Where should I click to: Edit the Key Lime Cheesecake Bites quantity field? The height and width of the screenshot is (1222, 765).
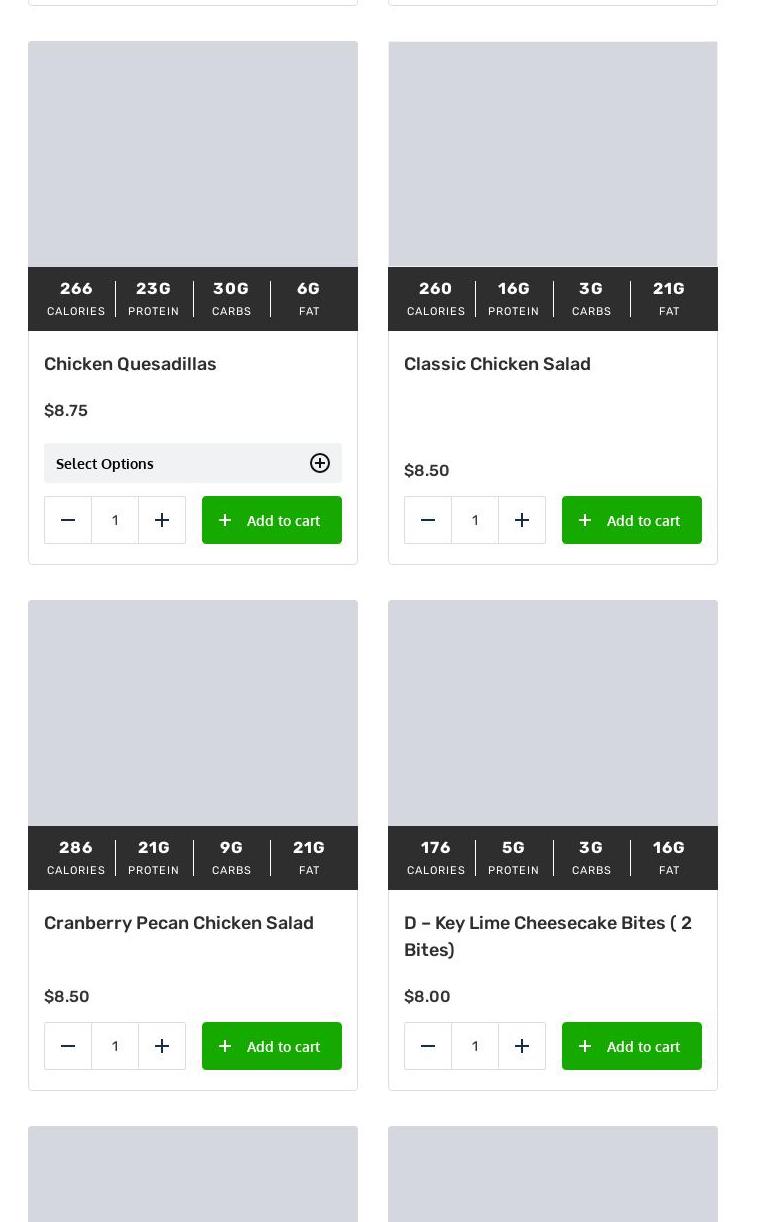pos(475,1046)
